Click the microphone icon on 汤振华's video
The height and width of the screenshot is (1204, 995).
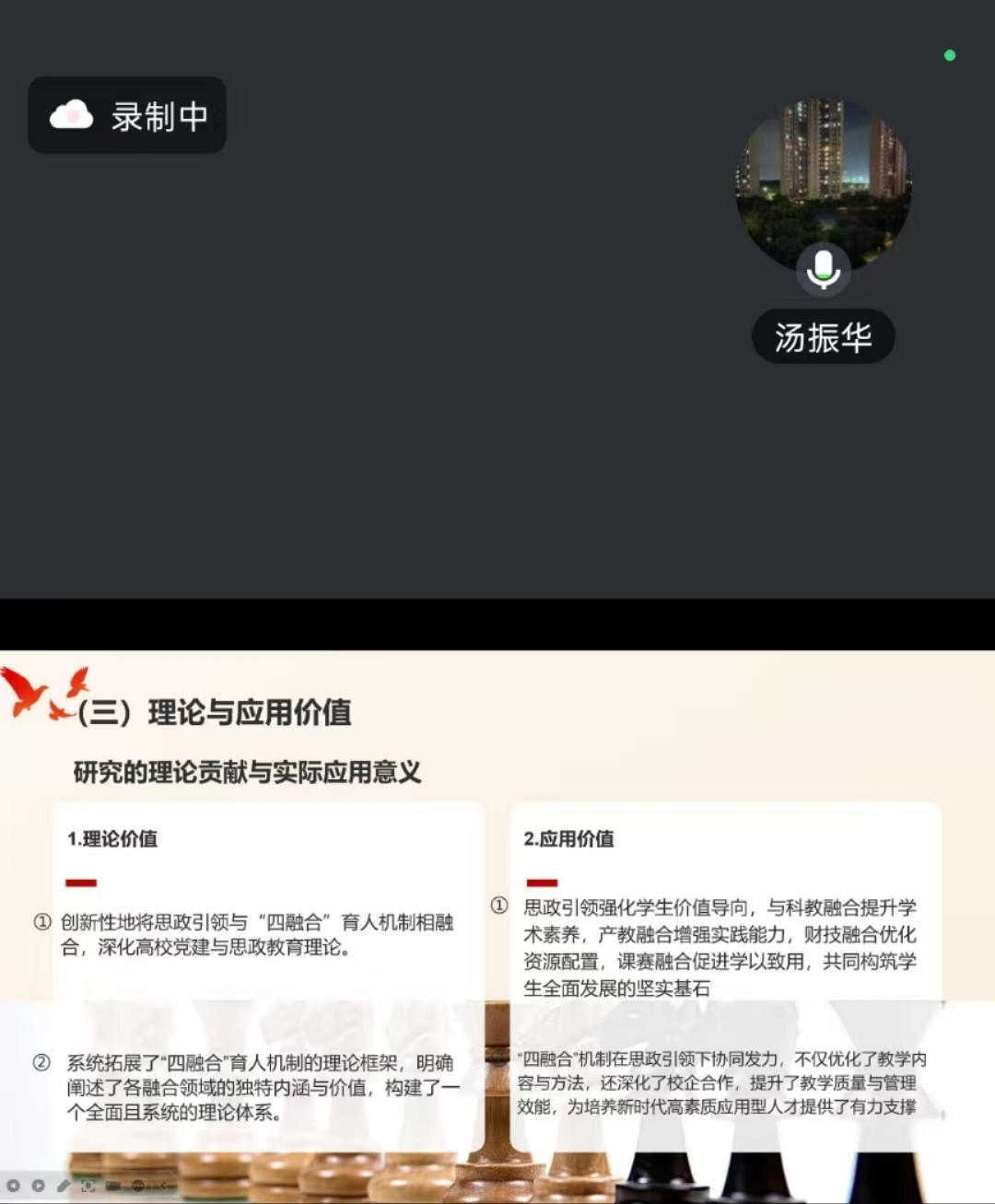(x=823, y=272)
